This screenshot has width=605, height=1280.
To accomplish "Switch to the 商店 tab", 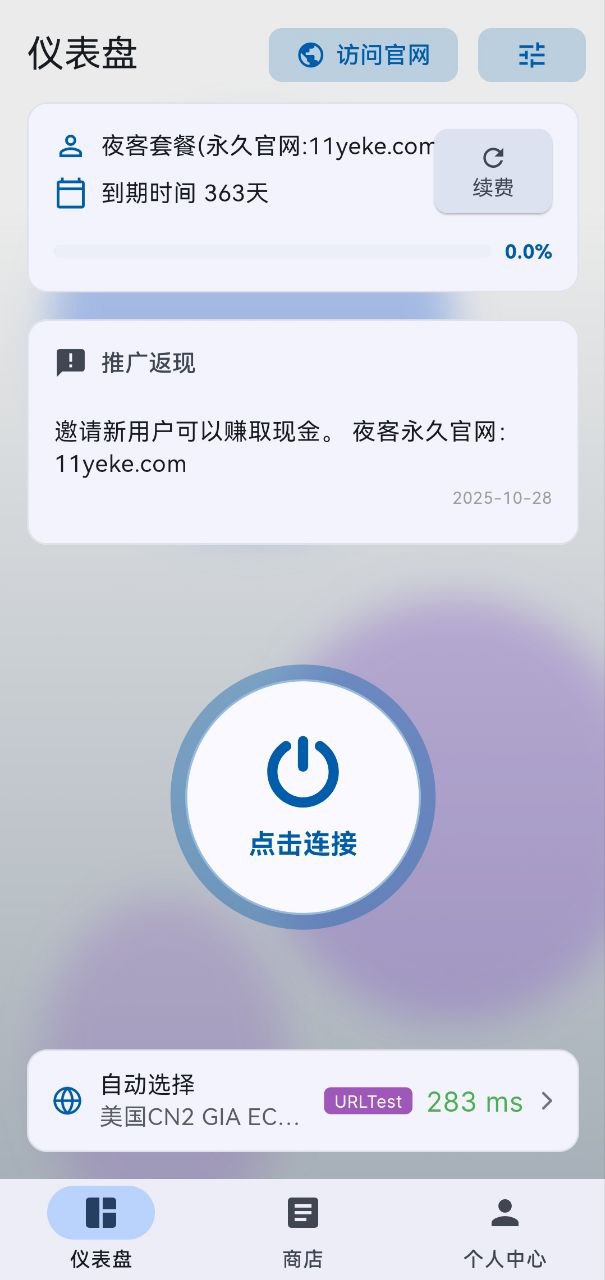I will pos(302,1230).
